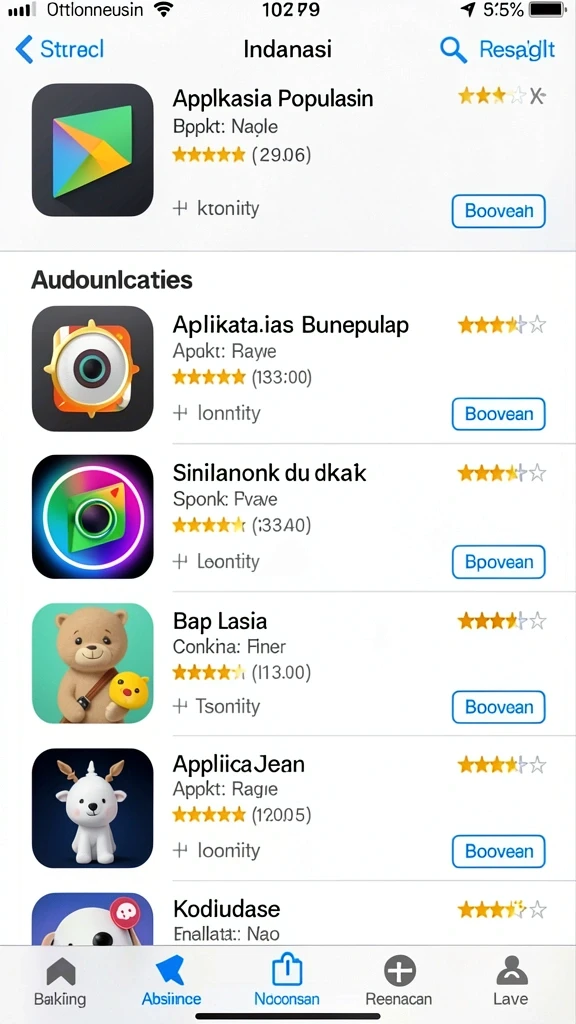Switch to the Ndoonsan tab

[287, 982]
